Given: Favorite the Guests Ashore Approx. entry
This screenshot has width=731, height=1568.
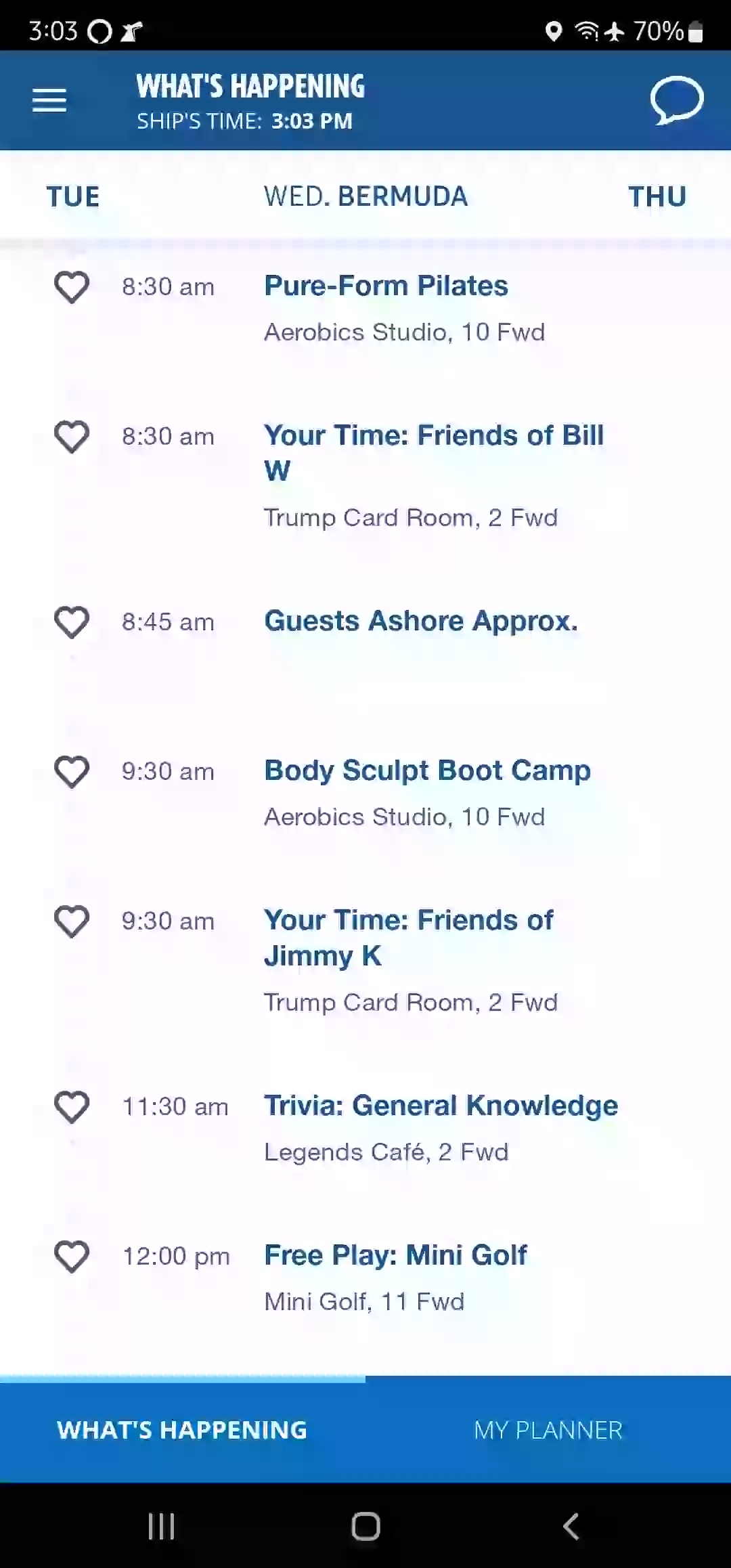Looking at the screenshot, I should click(72, 622).
